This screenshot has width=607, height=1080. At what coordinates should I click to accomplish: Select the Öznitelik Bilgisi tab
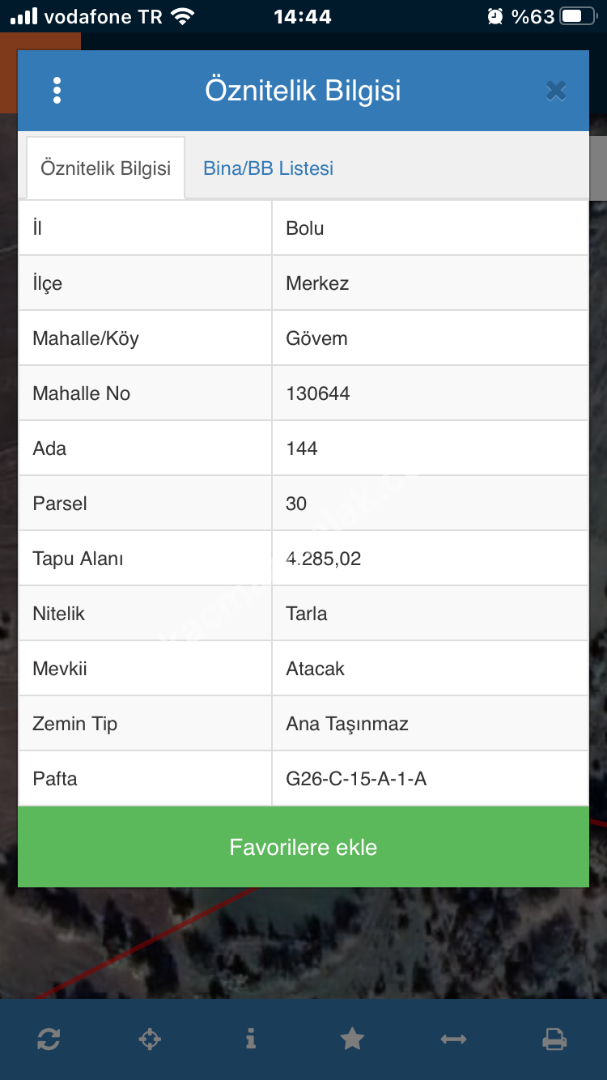tap(105, 168)
